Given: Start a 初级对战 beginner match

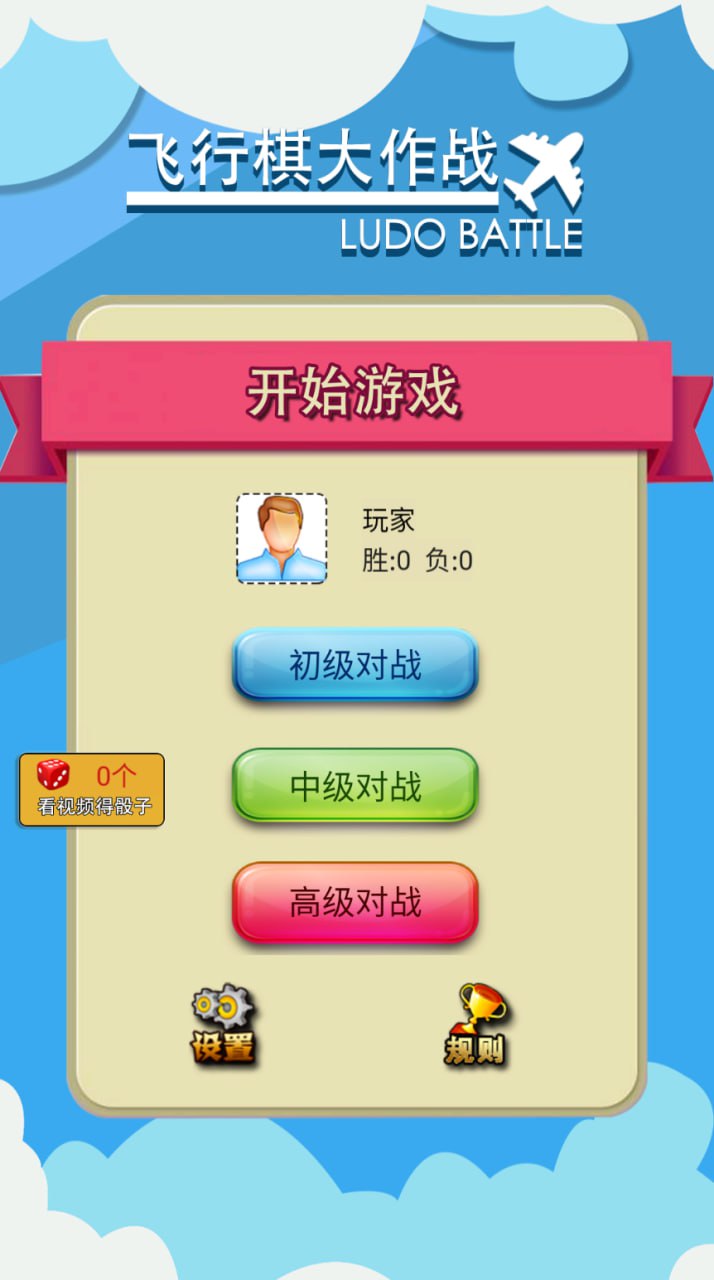Looking at the screenshot, I should click(x=355, y=664).
